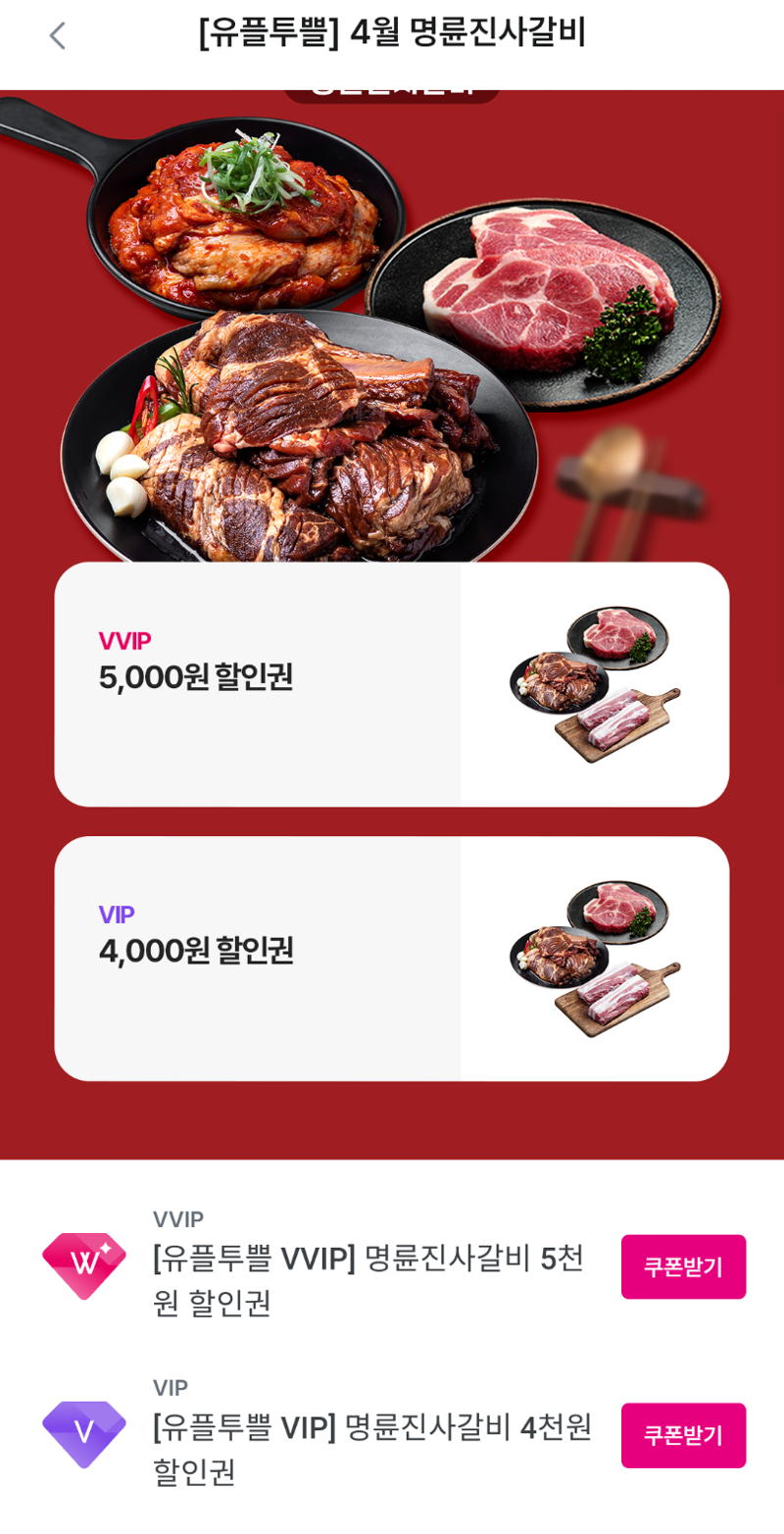This screenshot has height=1534, width=784.
Task: Get the VIP 4천원 discount coupon
Action: tap(683, 1435)
